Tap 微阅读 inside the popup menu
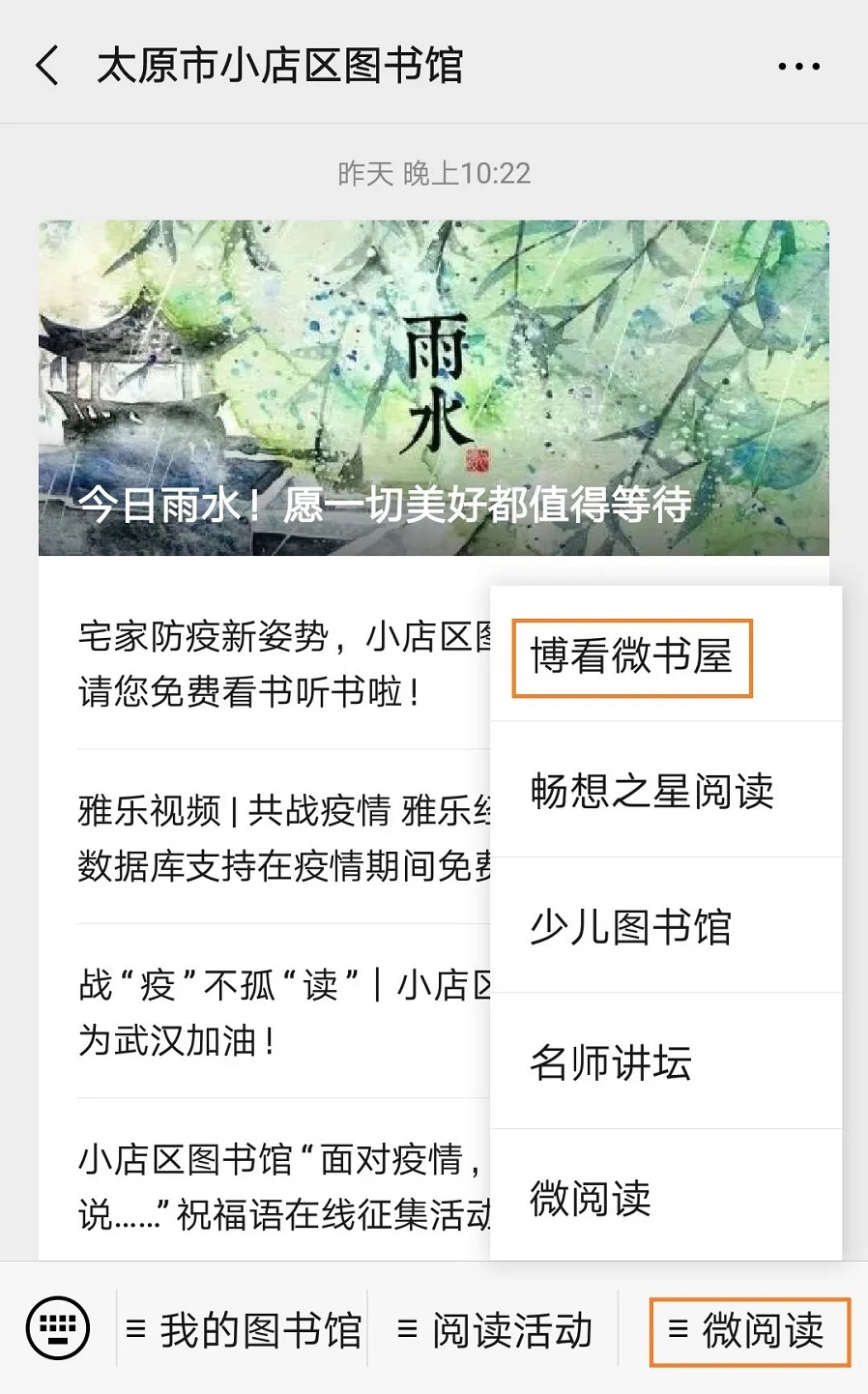This screenshot has width=868, height=1394. coord(590,1199)
